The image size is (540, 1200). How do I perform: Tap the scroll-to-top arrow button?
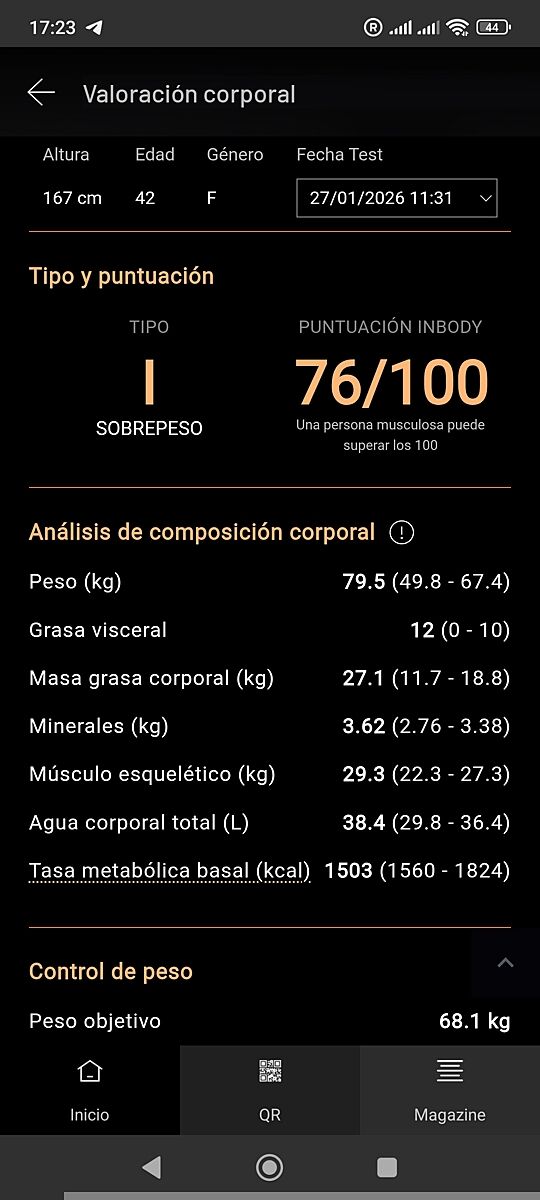click(x=505, y=962)
